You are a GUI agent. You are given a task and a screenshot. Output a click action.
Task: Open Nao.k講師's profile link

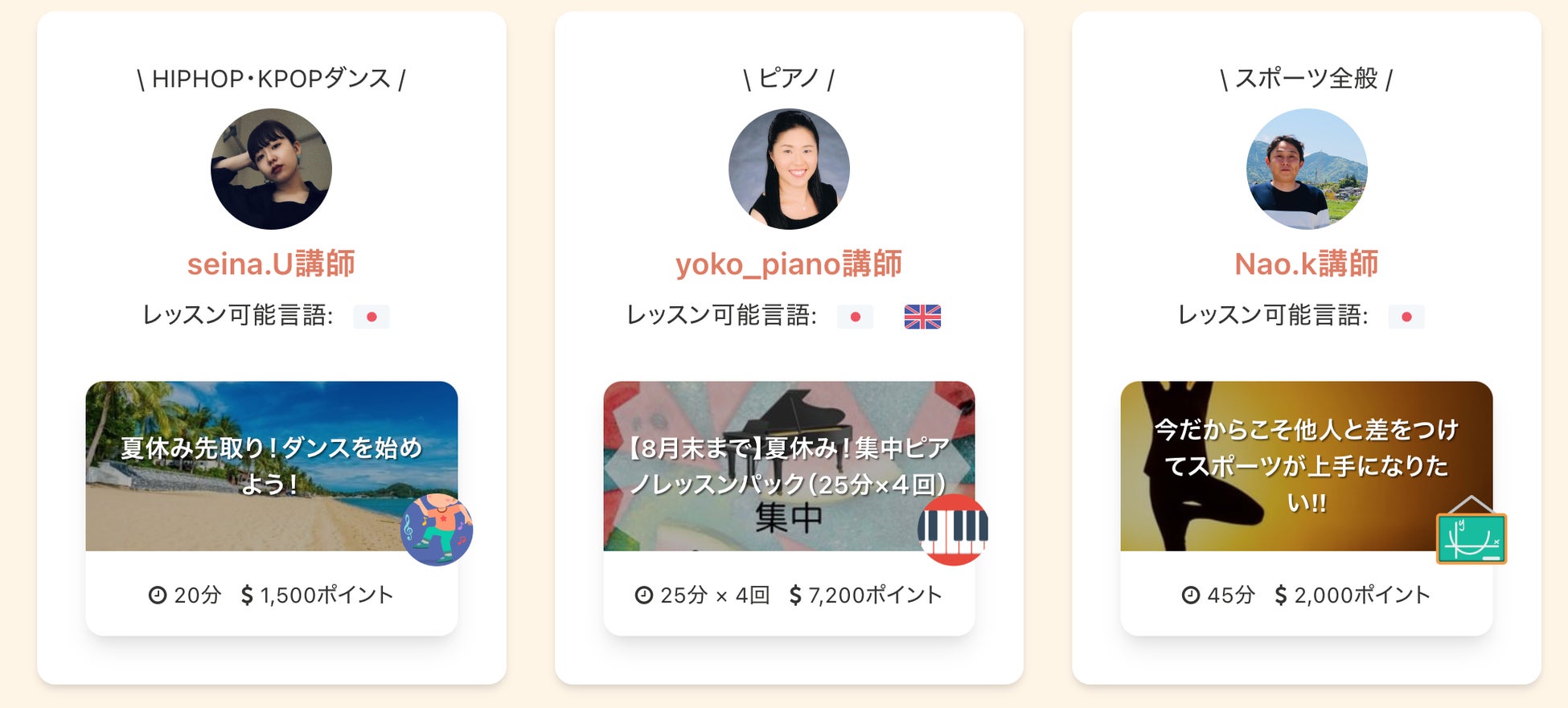[1306, 264]
